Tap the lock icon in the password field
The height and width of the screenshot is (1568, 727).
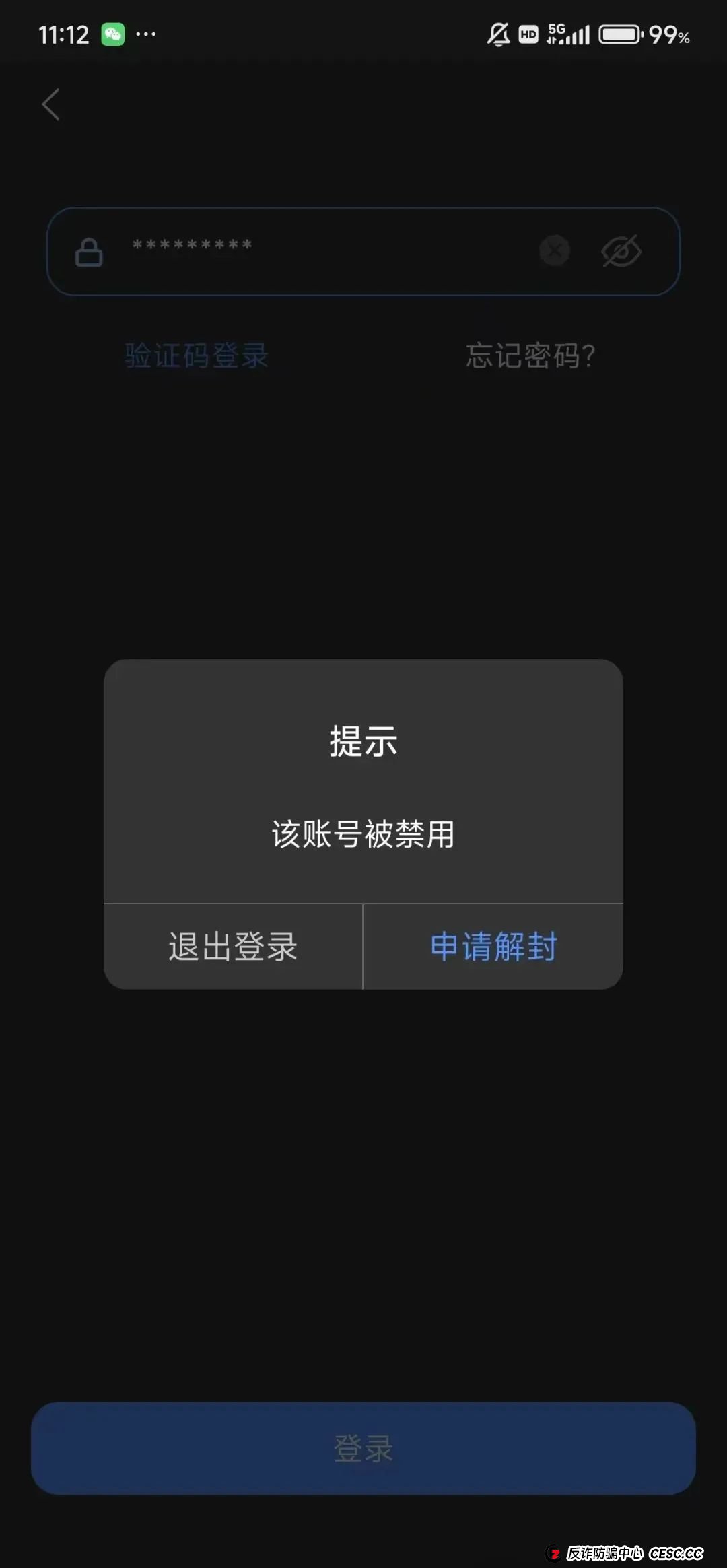point(88,250)
